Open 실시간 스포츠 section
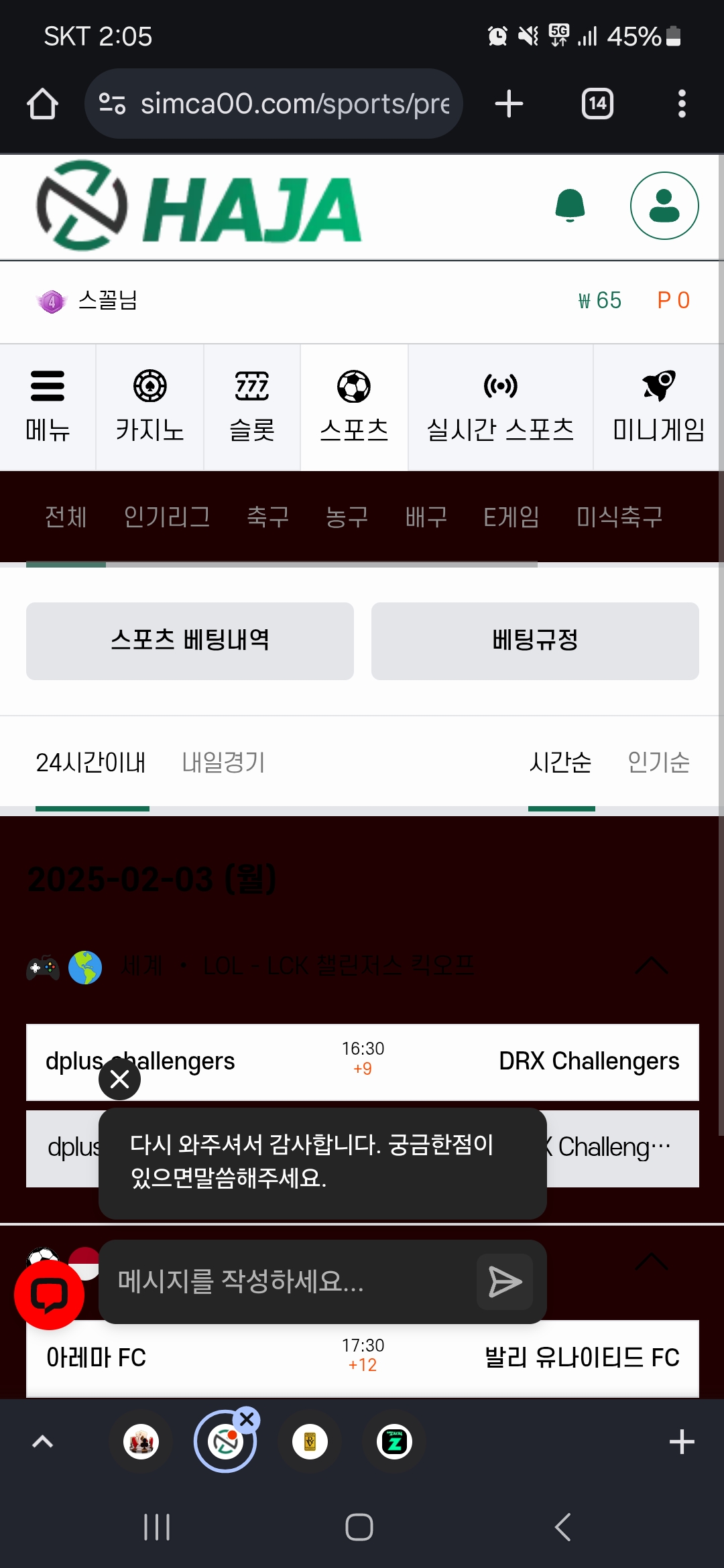Image resolution: width=724 pixels, height=1568 pixels. coord(501,407)
